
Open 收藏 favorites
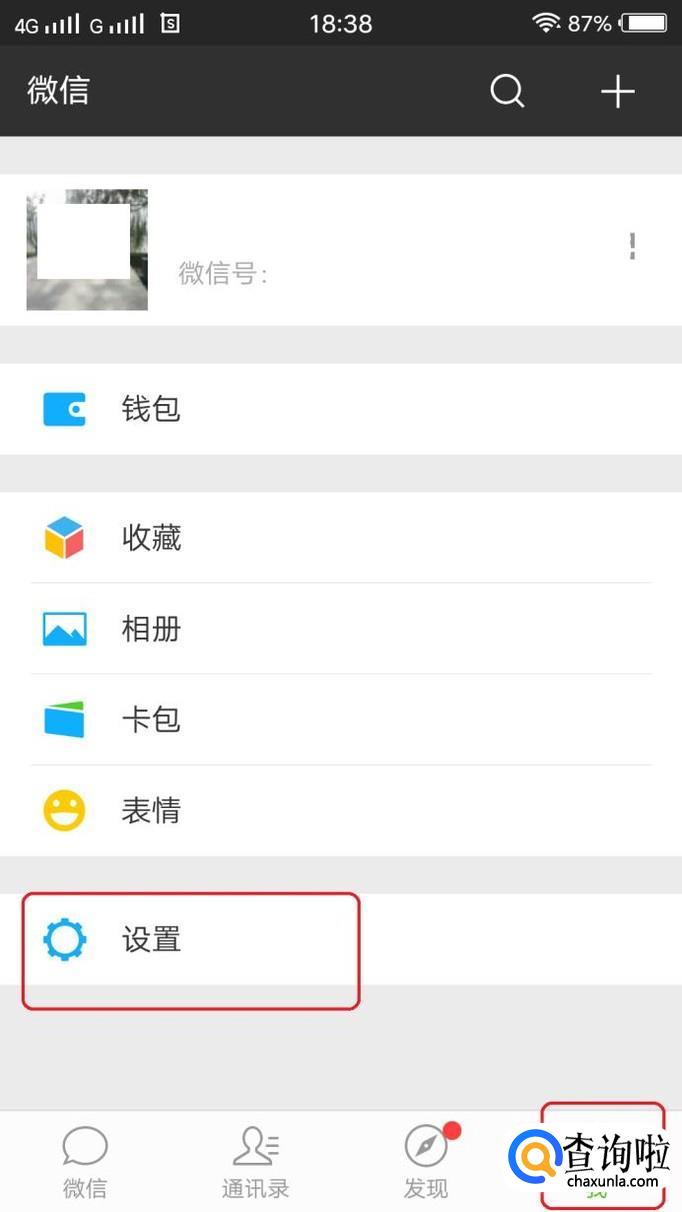[x=340, y=538]
